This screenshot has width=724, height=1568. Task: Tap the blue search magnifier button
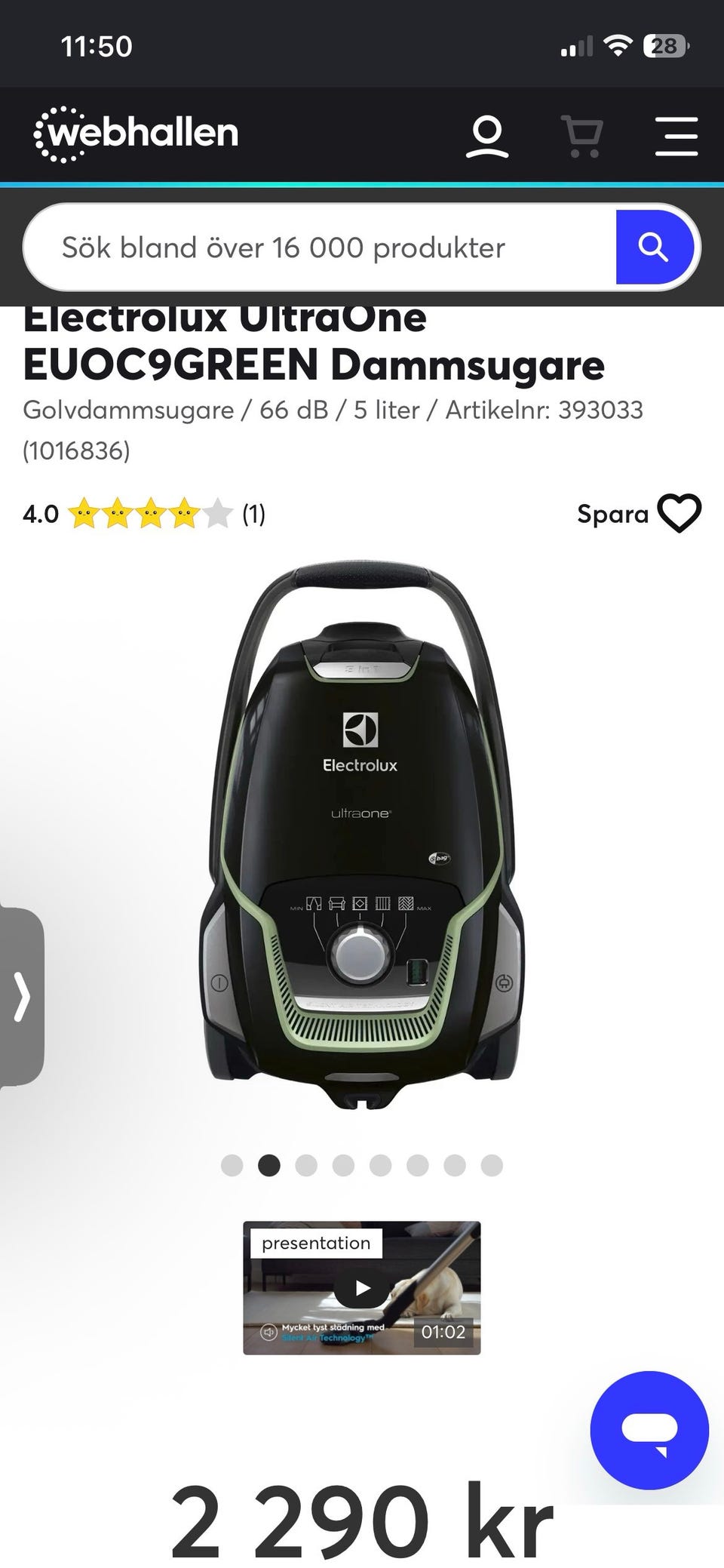point(655,247)
